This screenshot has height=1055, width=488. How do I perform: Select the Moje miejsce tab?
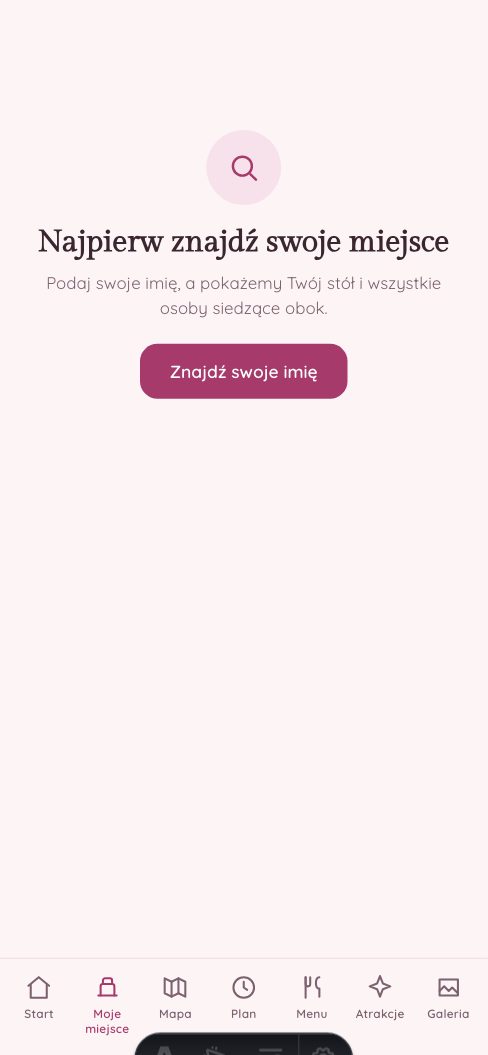tap(107, 1005)
